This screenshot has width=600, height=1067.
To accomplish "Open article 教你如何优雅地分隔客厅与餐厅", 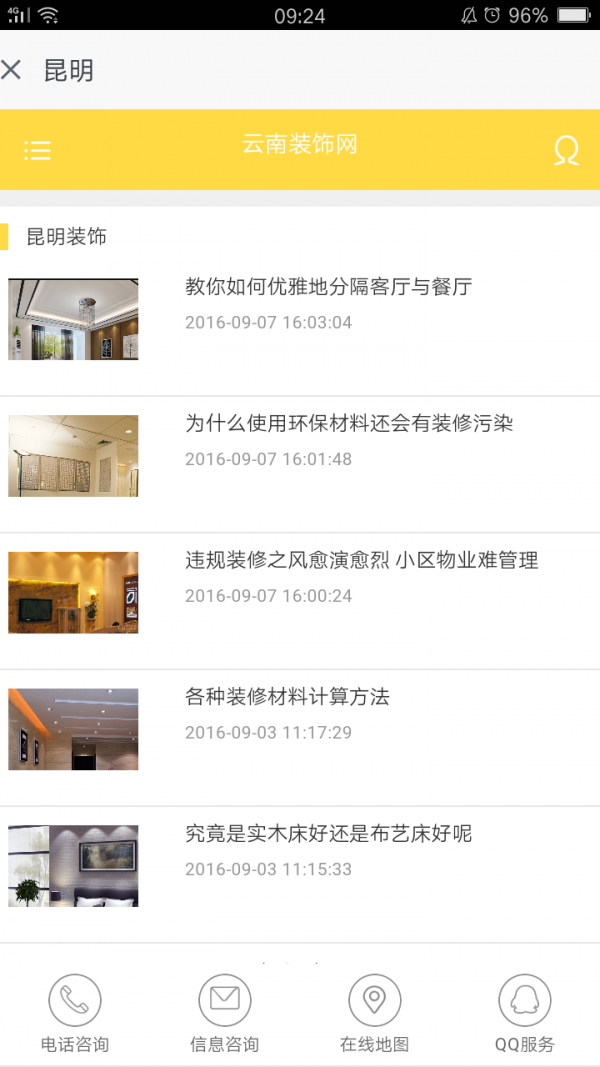I will 328,288.
